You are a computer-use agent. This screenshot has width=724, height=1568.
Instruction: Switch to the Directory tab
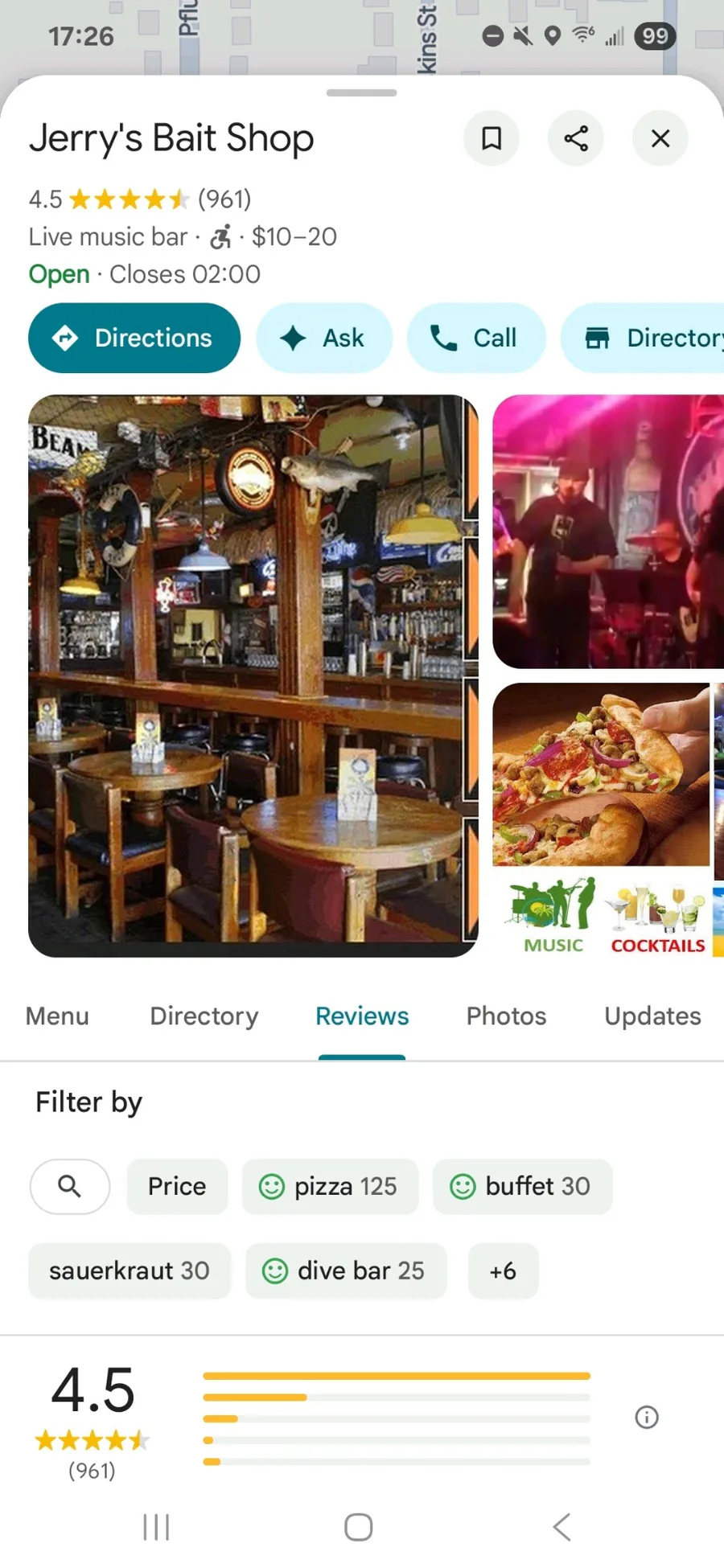(x=204, y=1016)
